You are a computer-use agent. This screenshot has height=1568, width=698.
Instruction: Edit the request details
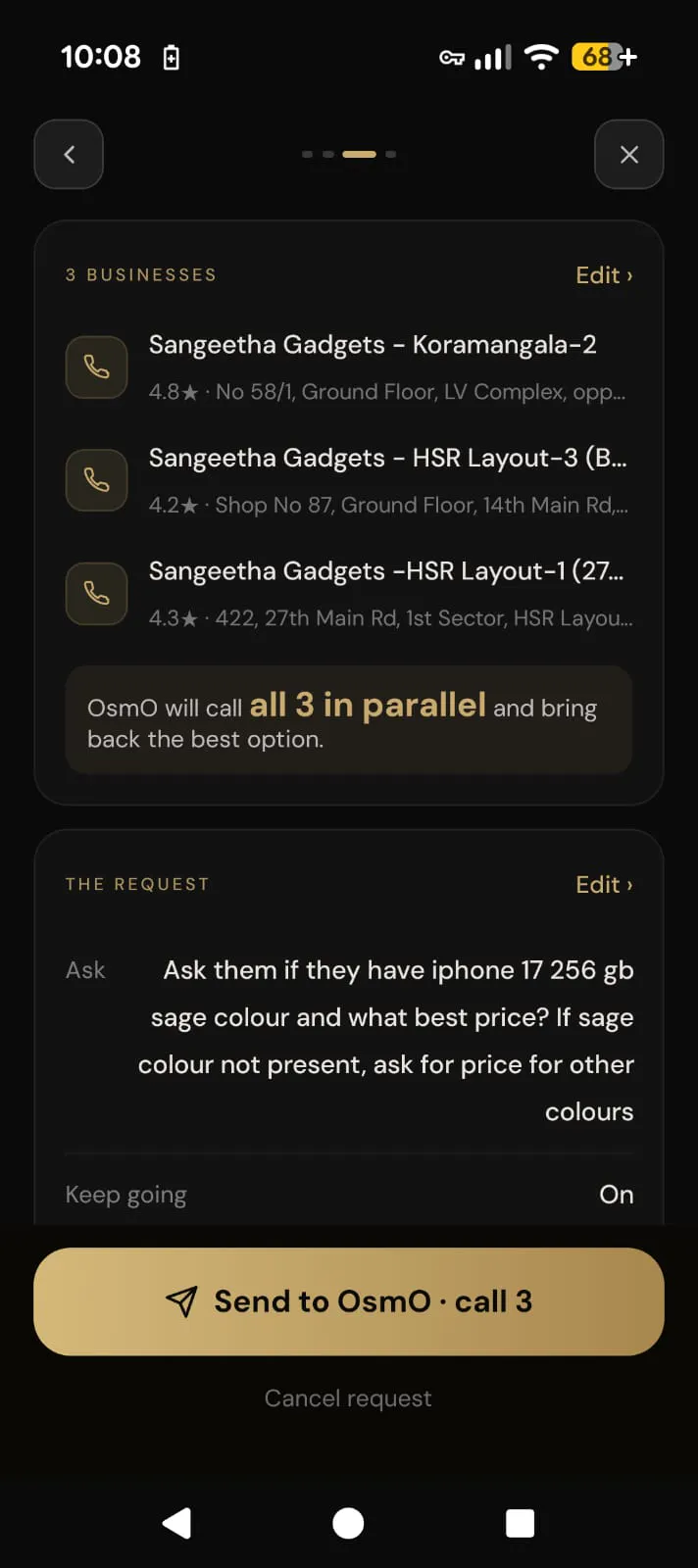(604, 885)
